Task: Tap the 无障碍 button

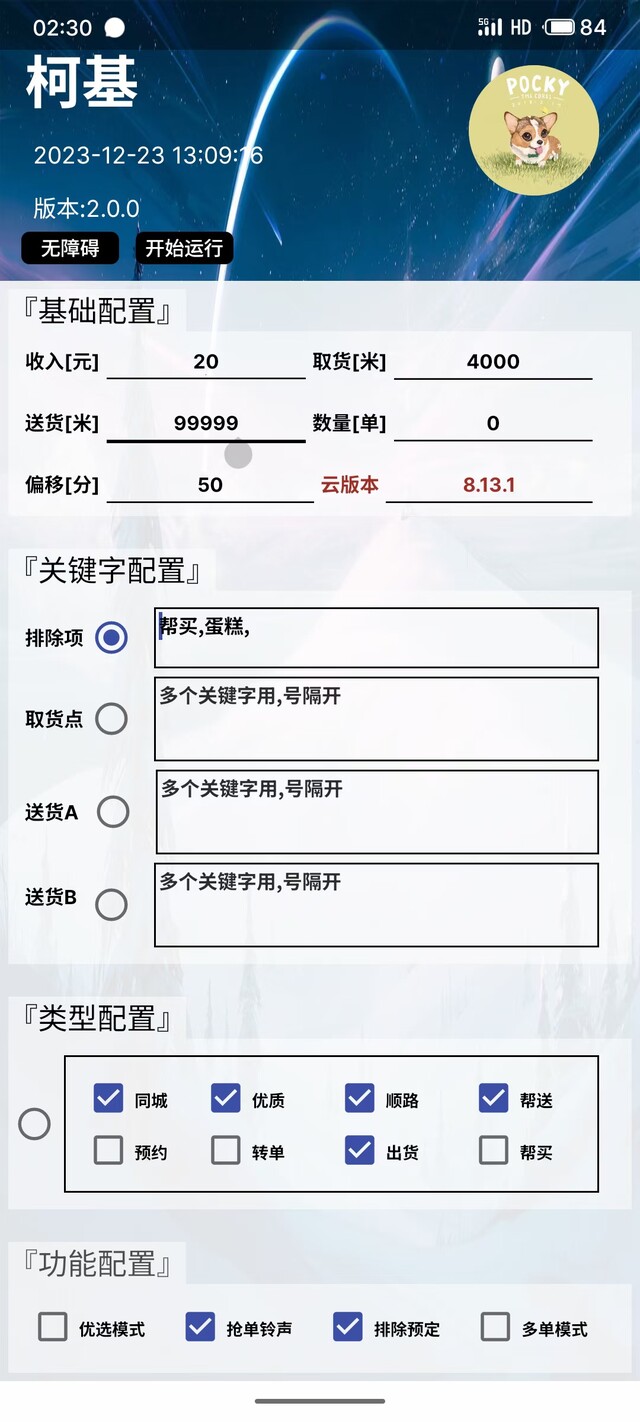Action: (70, 248)
